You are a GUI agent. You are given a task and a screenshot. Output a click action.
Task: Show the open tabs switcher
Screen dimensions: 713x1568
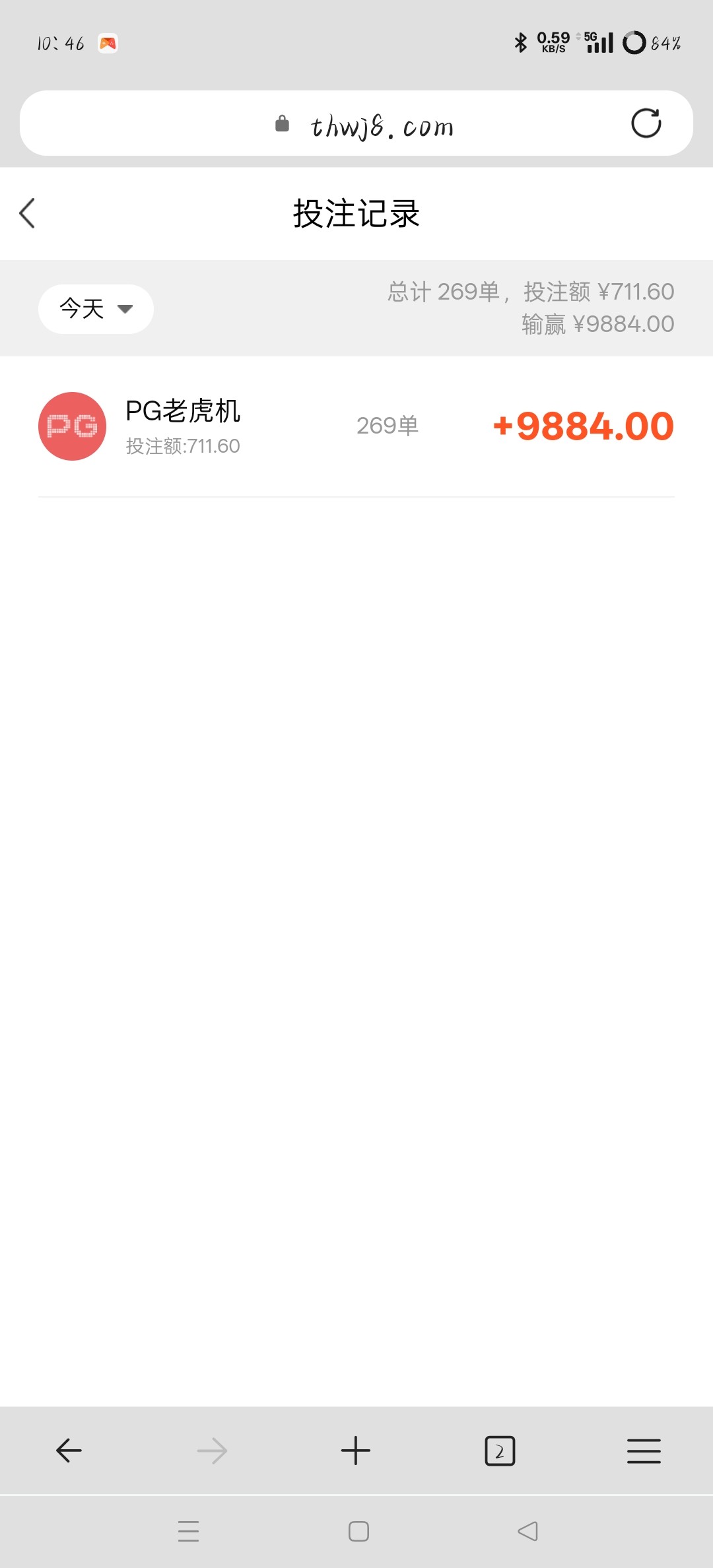pyautogui.click(x=500, y=1451)
